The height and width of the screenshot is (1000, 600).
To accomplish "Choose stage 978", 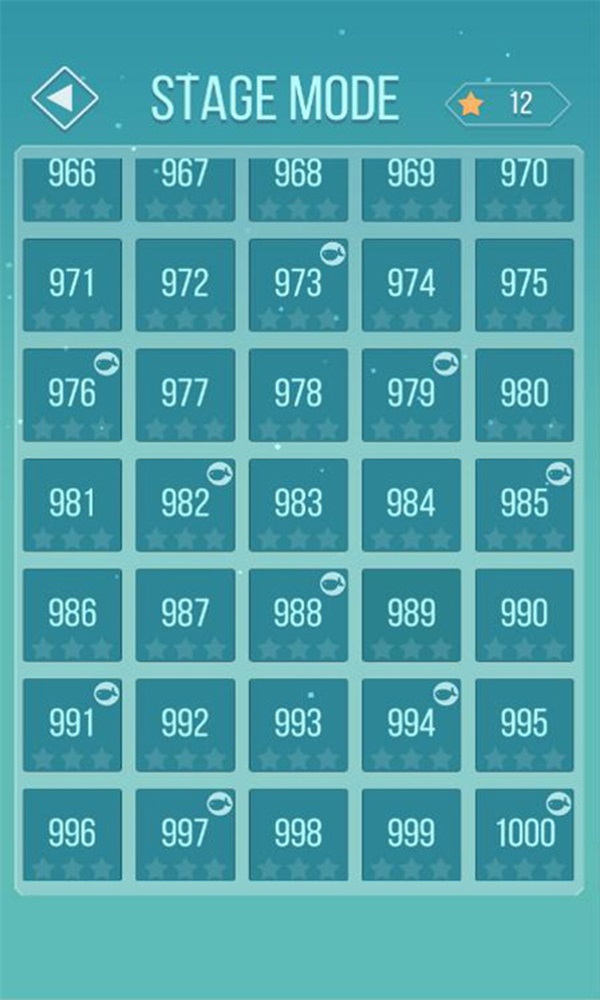I will [298, 395].
